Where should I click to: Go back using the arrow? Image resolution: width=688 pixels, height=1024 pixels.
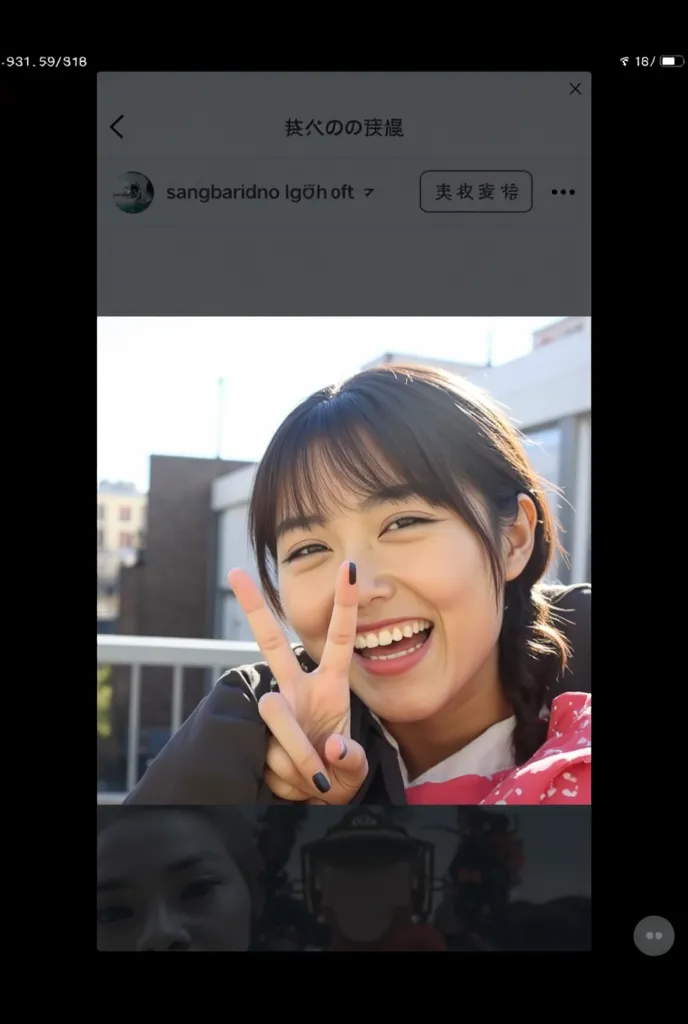(117, 127)
